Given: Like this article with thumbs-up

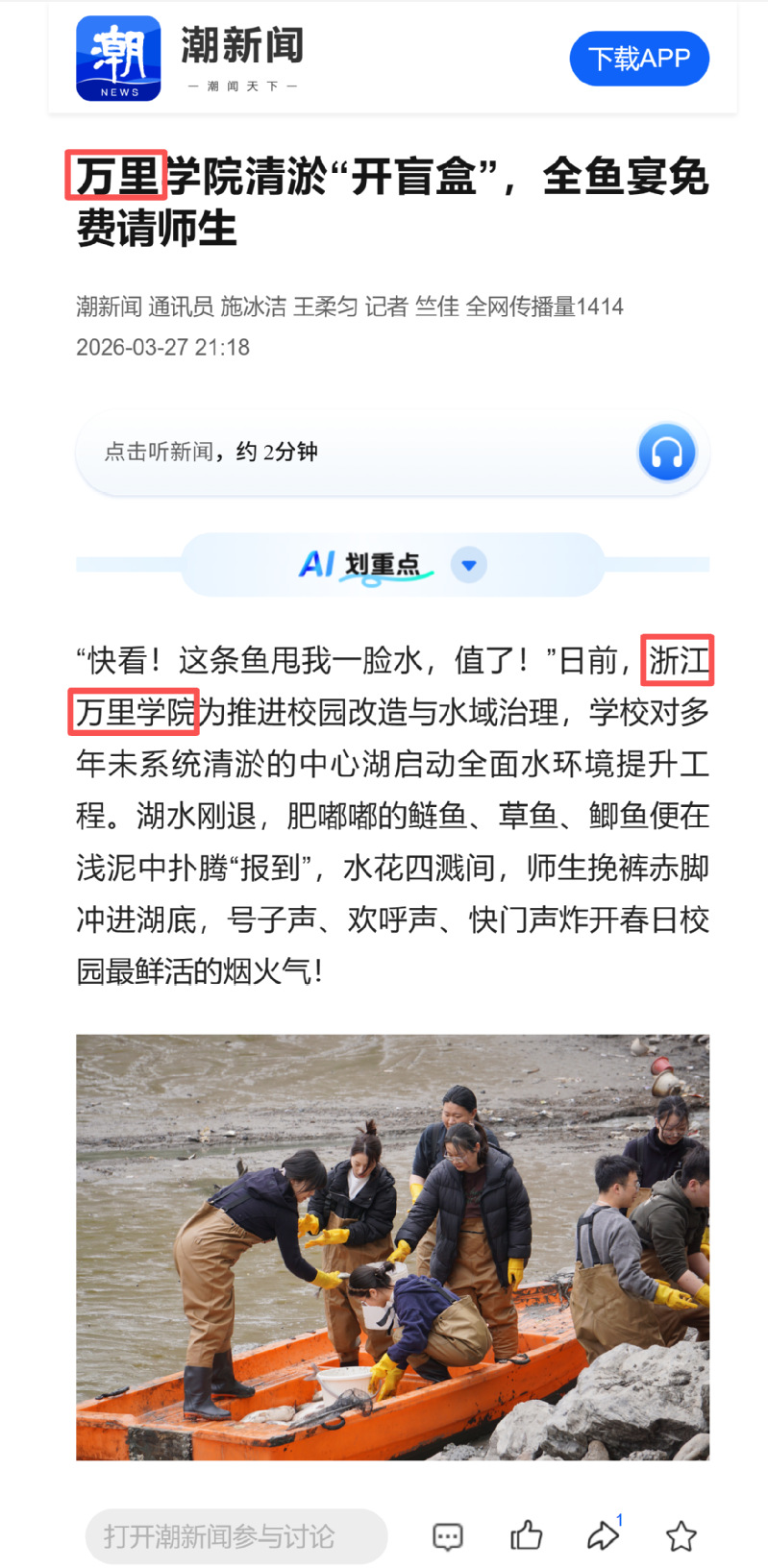Looking at the screenshot, I should pyautogui.click(x=526, y=1535).
